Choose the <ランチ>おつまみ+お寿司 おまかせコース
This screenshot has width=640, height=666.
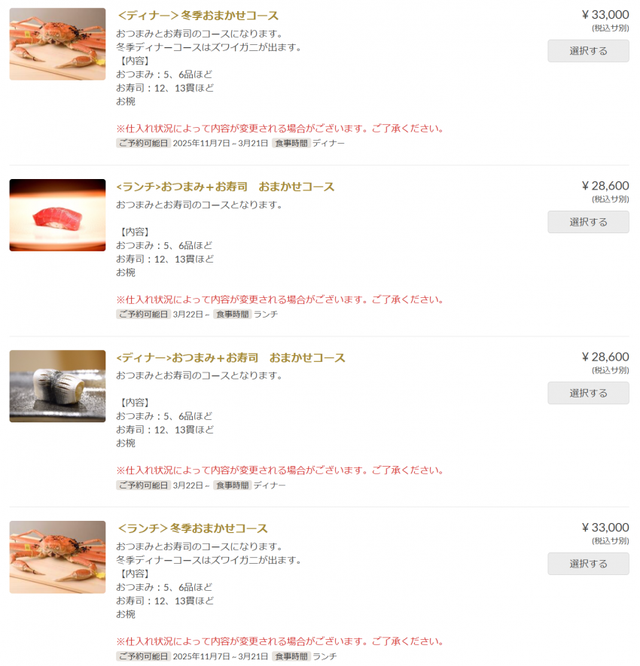[588, 222]
